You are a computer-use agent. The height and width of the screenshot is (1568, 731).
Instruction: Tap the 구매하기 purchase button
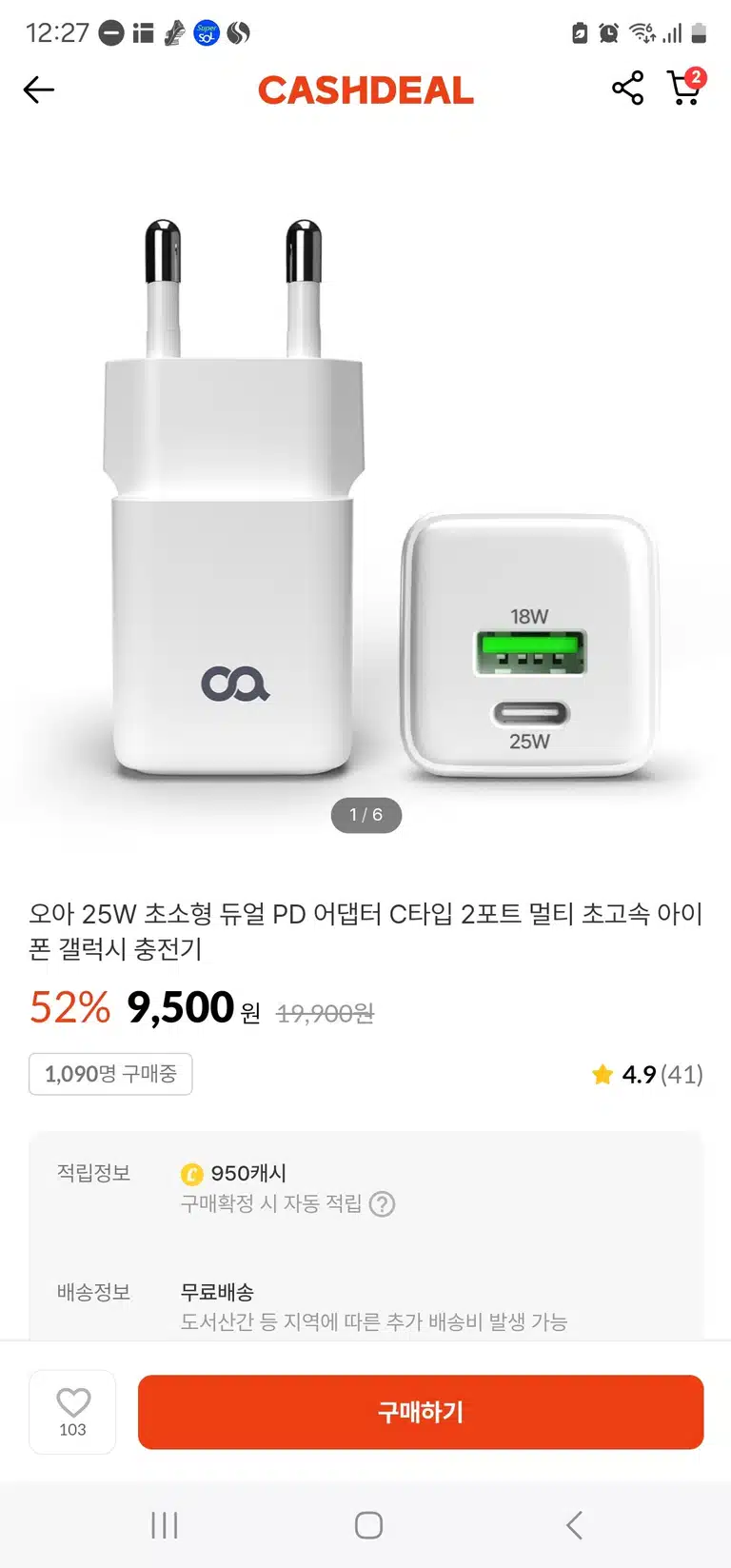click(421, 1411)
